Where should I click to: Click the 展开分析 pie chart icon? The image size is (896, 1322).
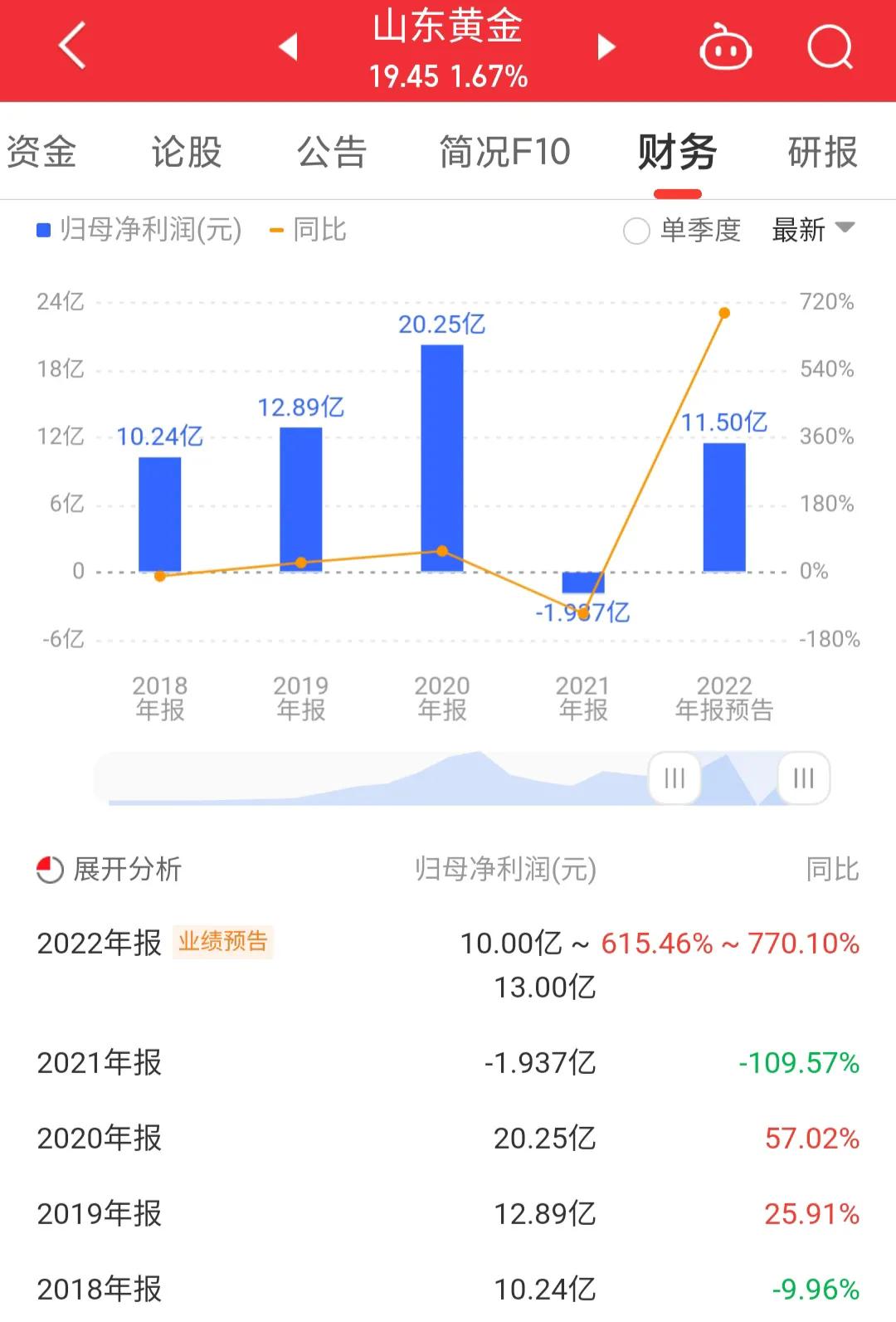(x=50, y=870)
